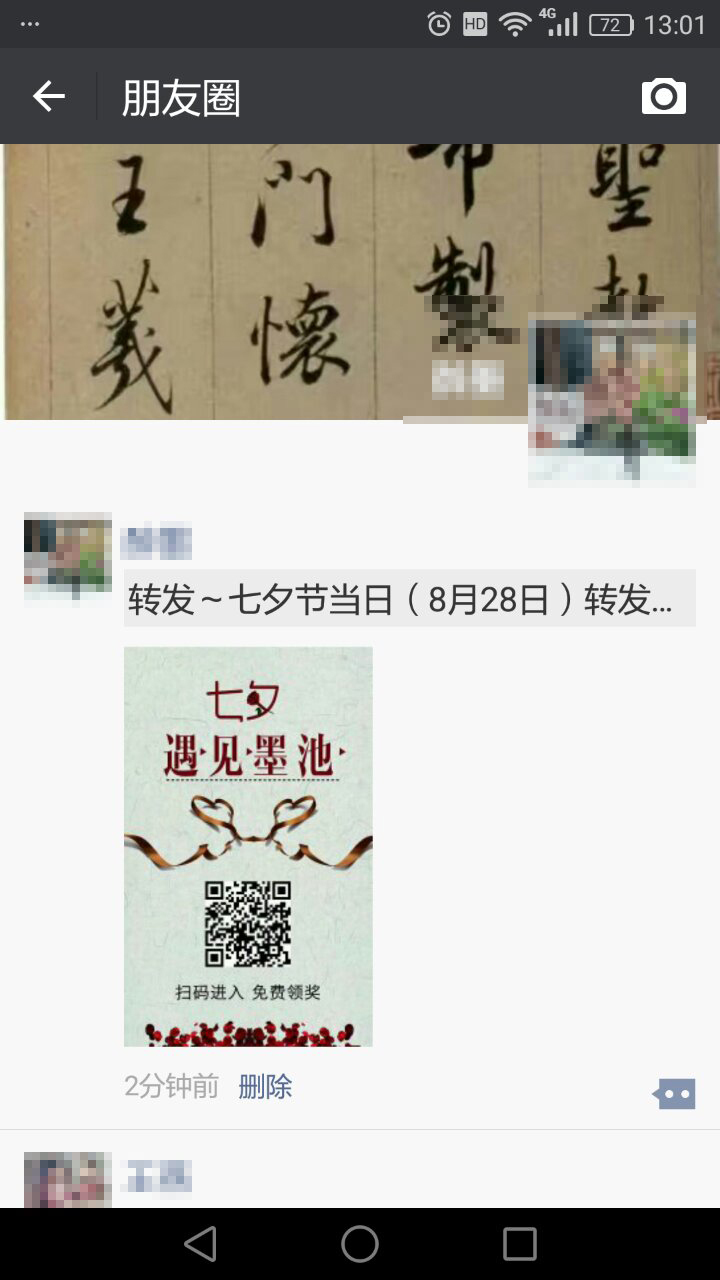Open the camera to post a moment
The height and width of the screenshot is (1280, 720).
[664, 96]
